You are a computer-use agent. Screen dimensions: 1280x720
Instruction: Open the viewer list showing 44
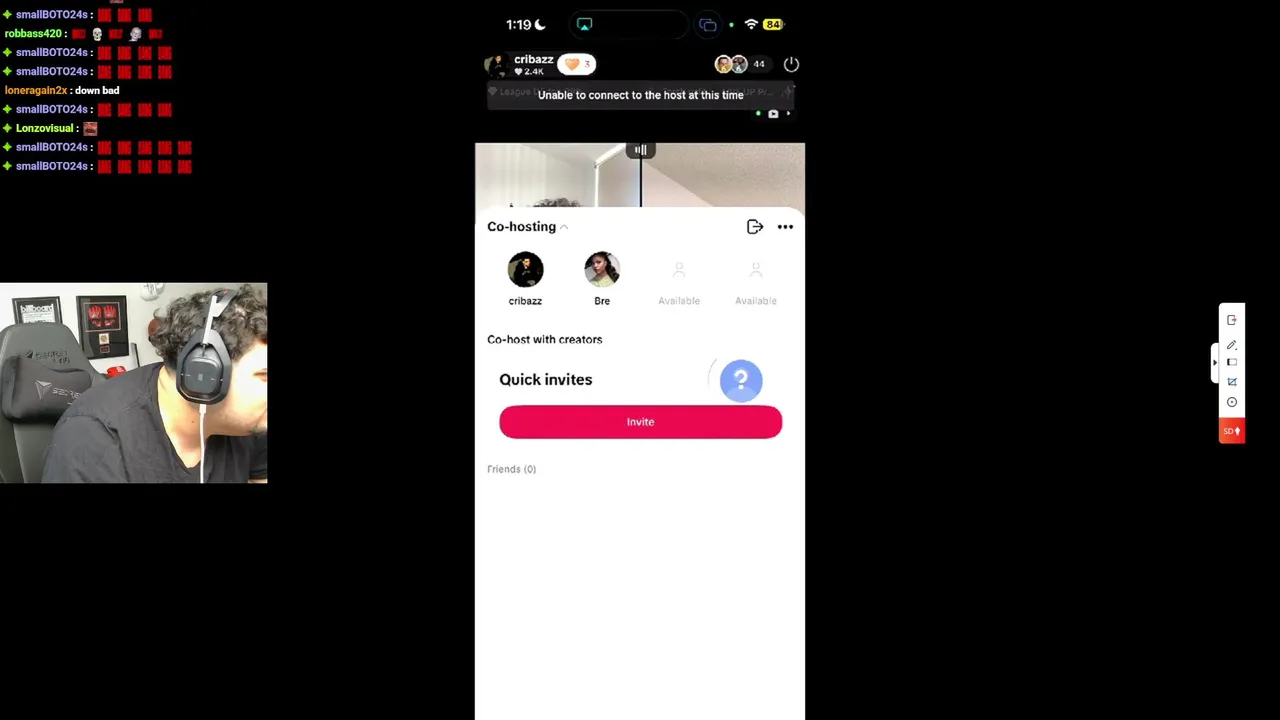pyautogui.click(x=741, y=64)
